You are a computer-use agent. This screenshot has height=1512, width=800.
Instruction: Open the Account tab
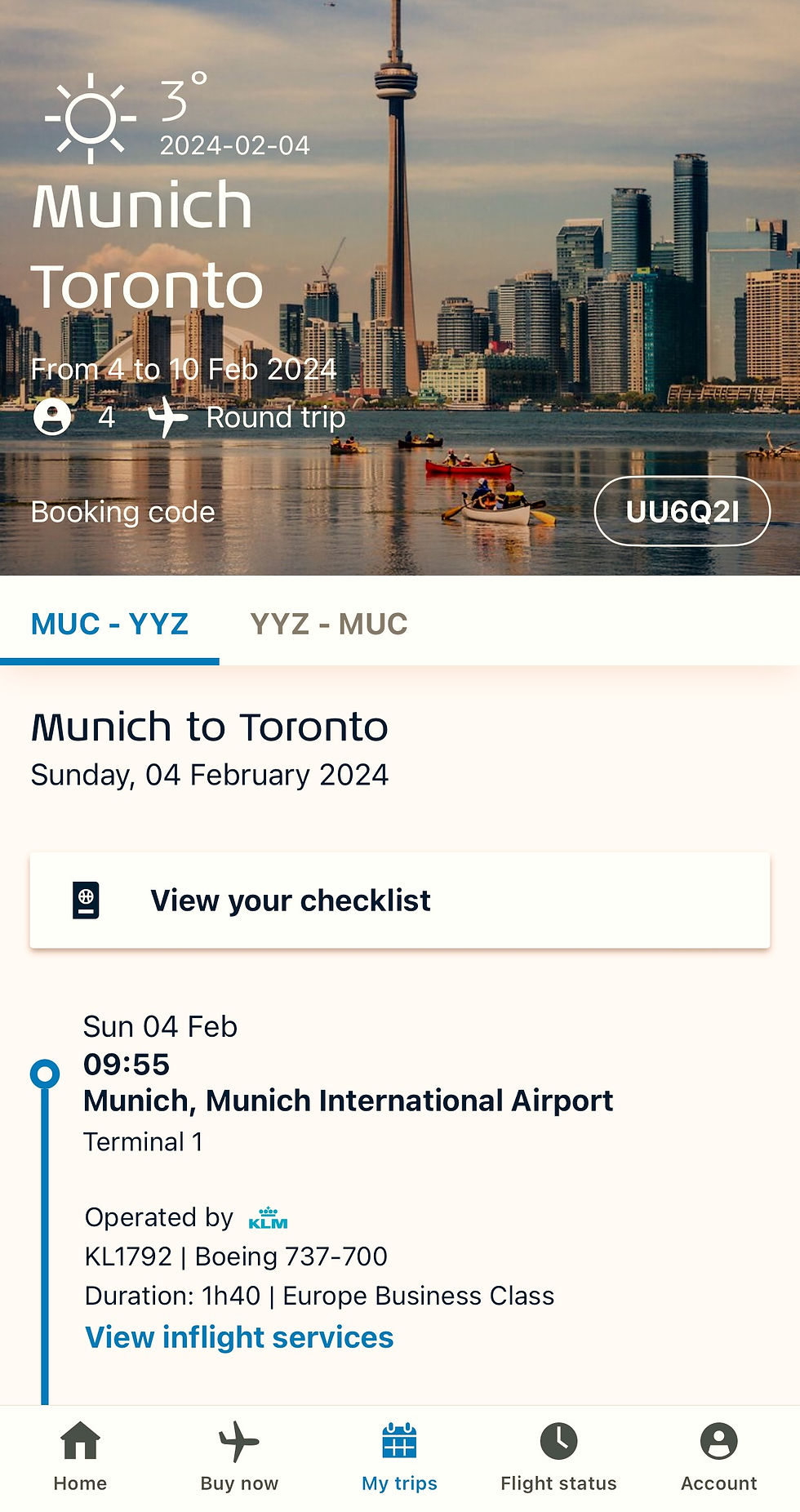(x=718, y=1457)
